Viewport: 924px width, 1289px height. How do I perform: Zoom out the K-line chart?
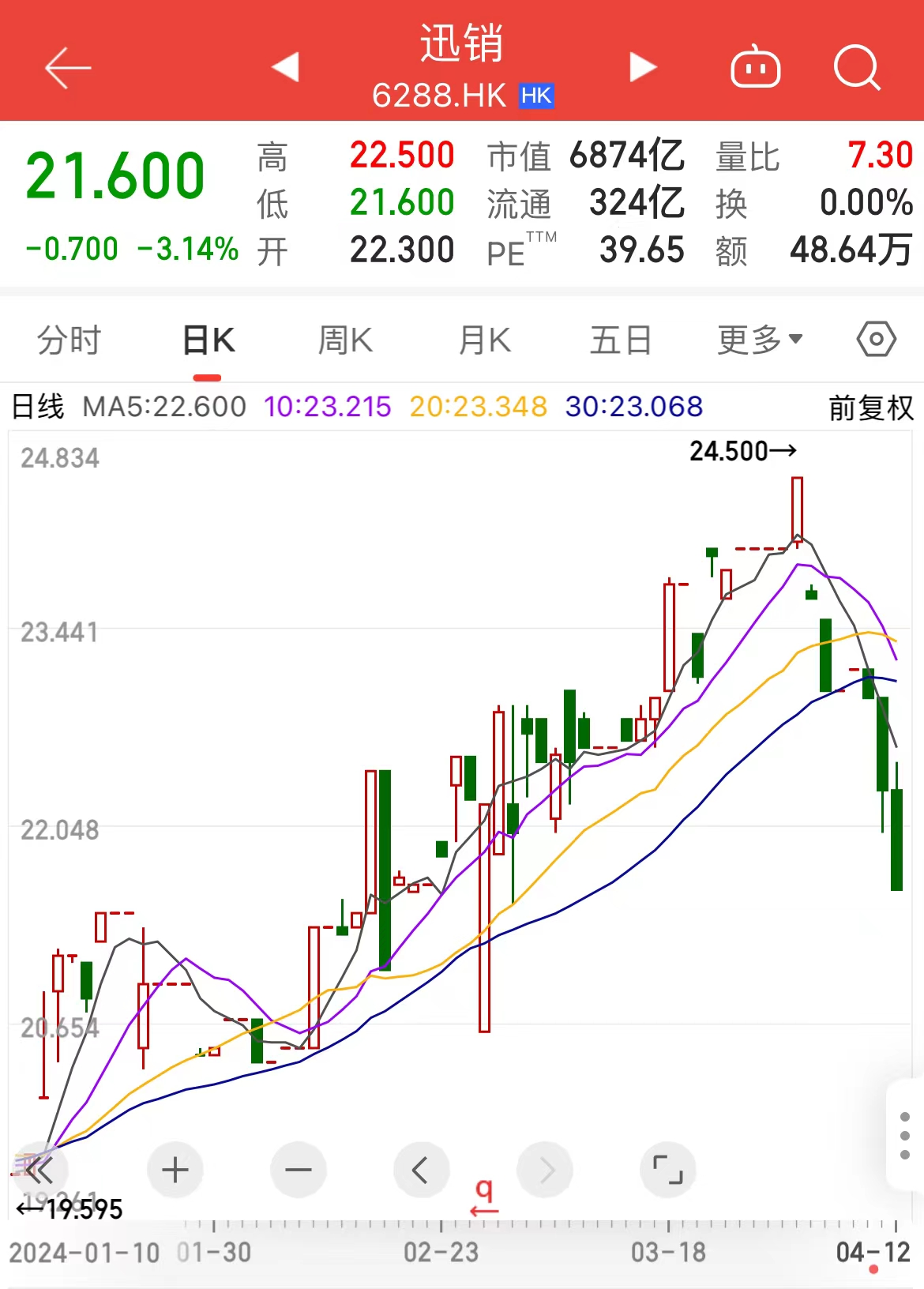click(299, 1170)
